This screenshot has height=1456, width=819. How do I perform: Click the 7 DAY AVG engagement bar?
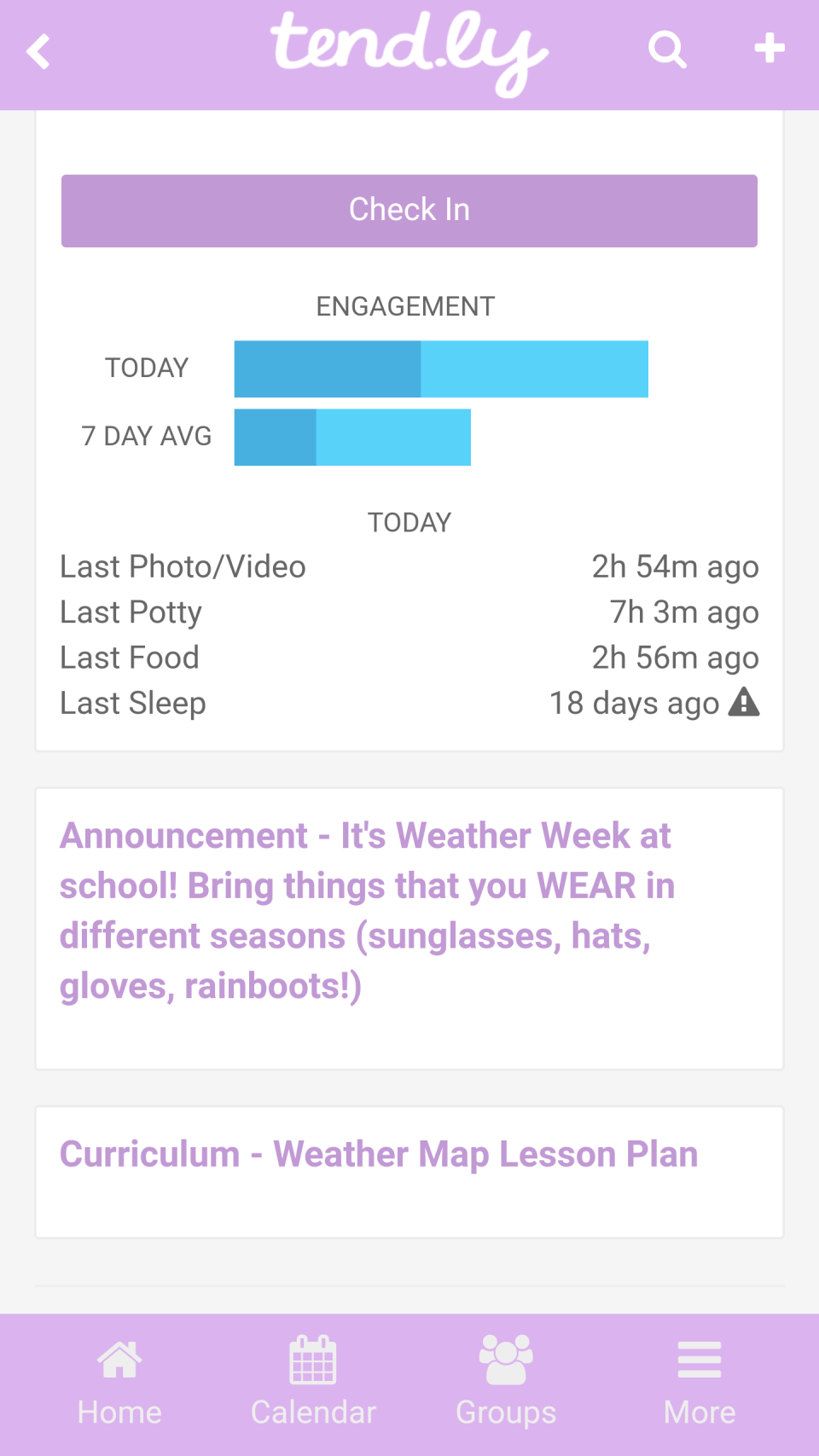click(x=351, y=437)
